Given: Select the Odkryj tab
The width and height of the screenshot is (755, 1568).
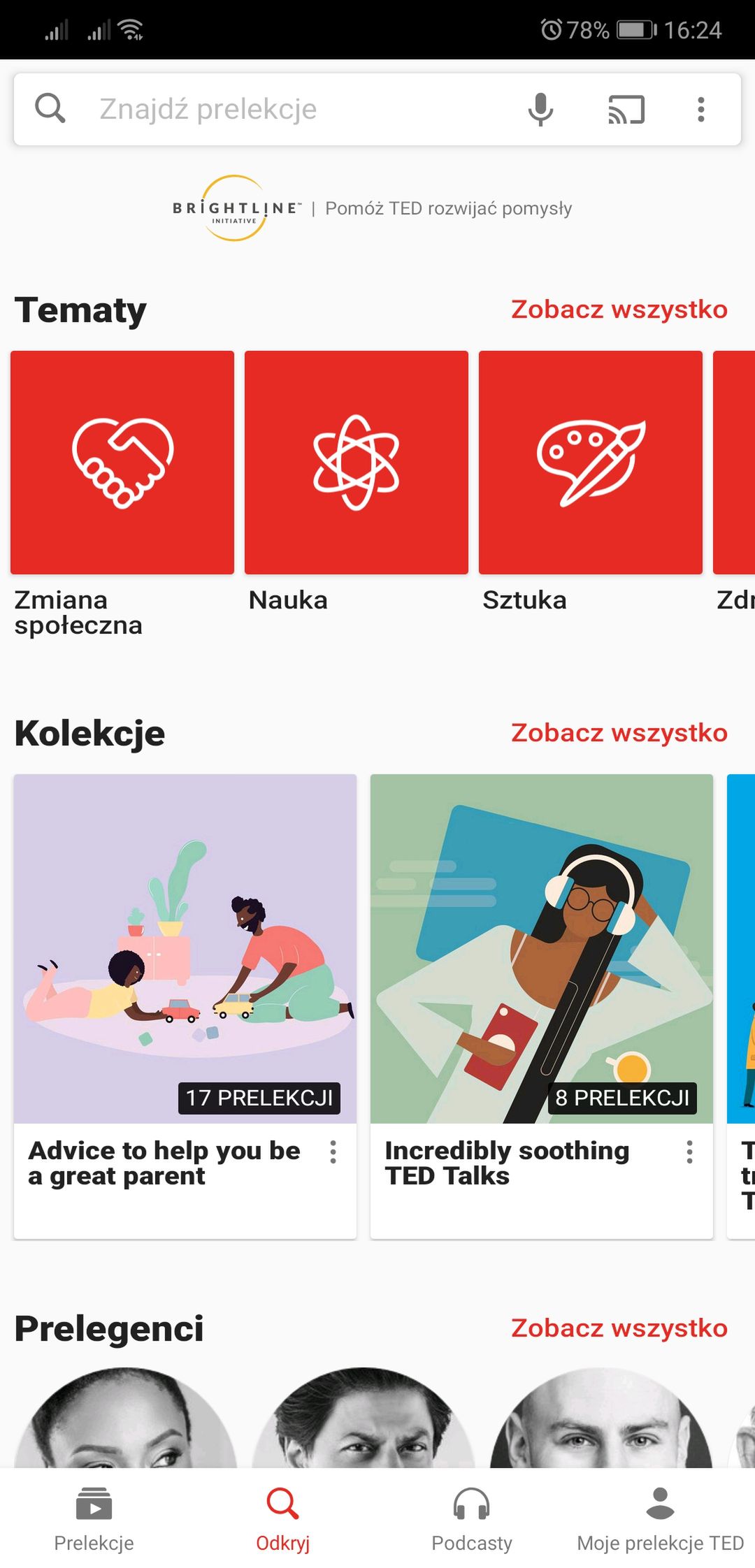Looking at the screenshot, I should click(x=283, y=1519).
